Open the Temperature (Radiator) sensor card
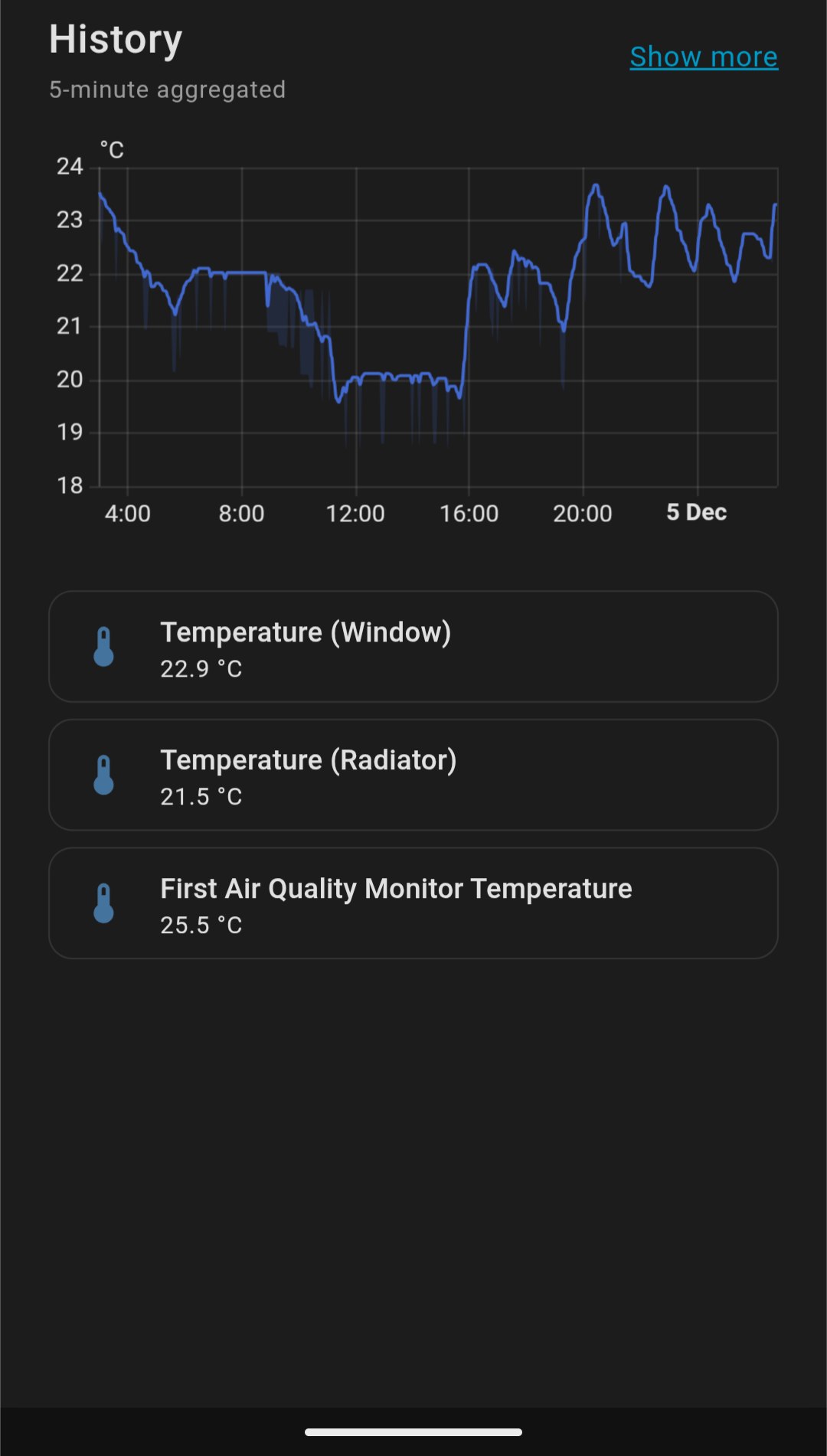 tap(413, 775)
